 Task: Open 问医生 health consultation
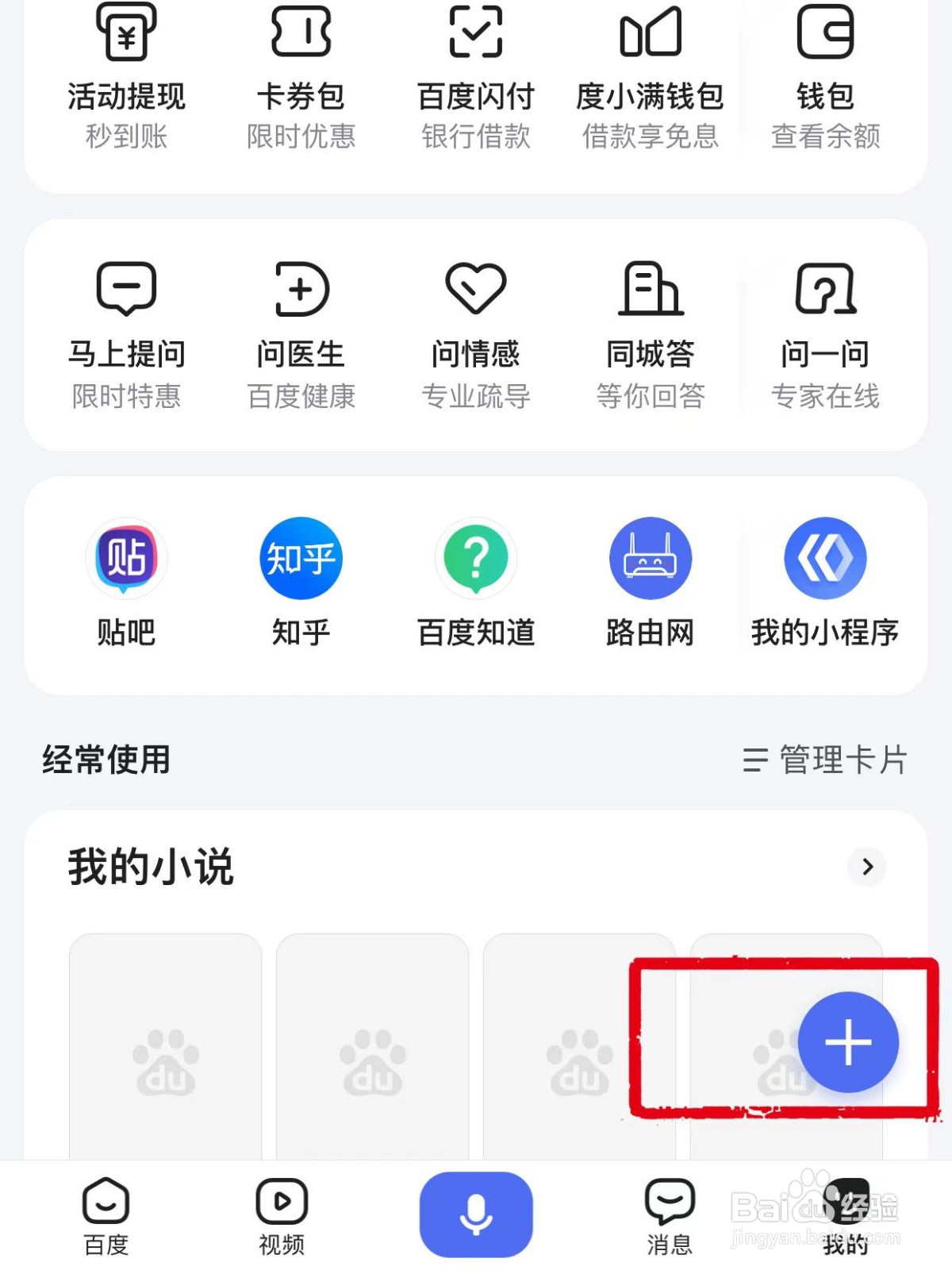(x=301, y=325)
